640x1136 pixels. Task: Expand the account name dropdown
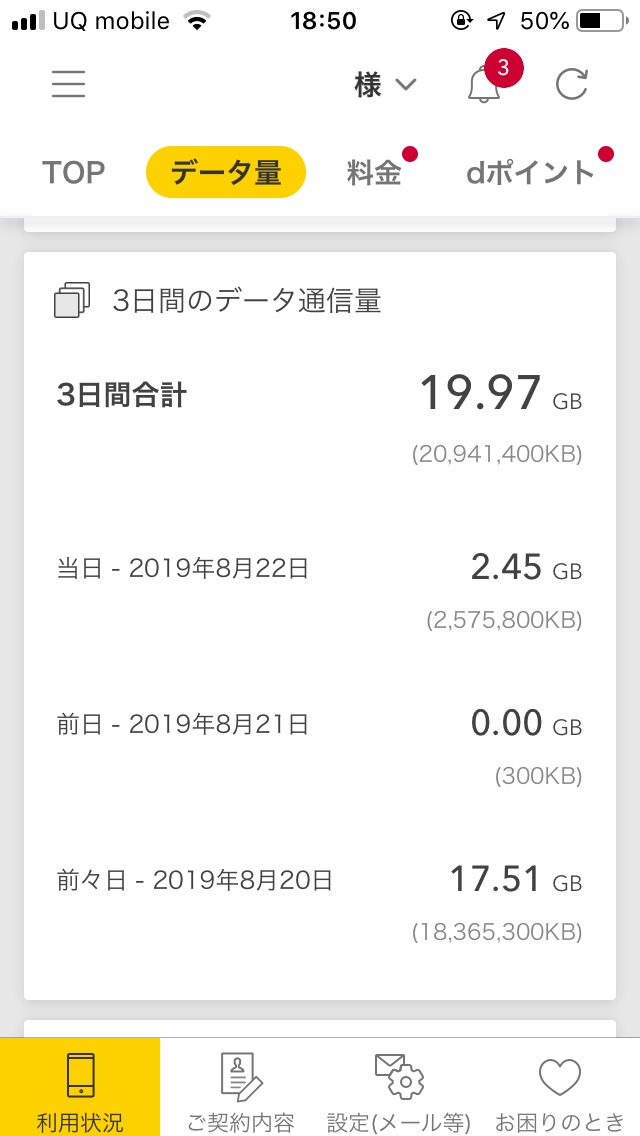tap(385, 86)
